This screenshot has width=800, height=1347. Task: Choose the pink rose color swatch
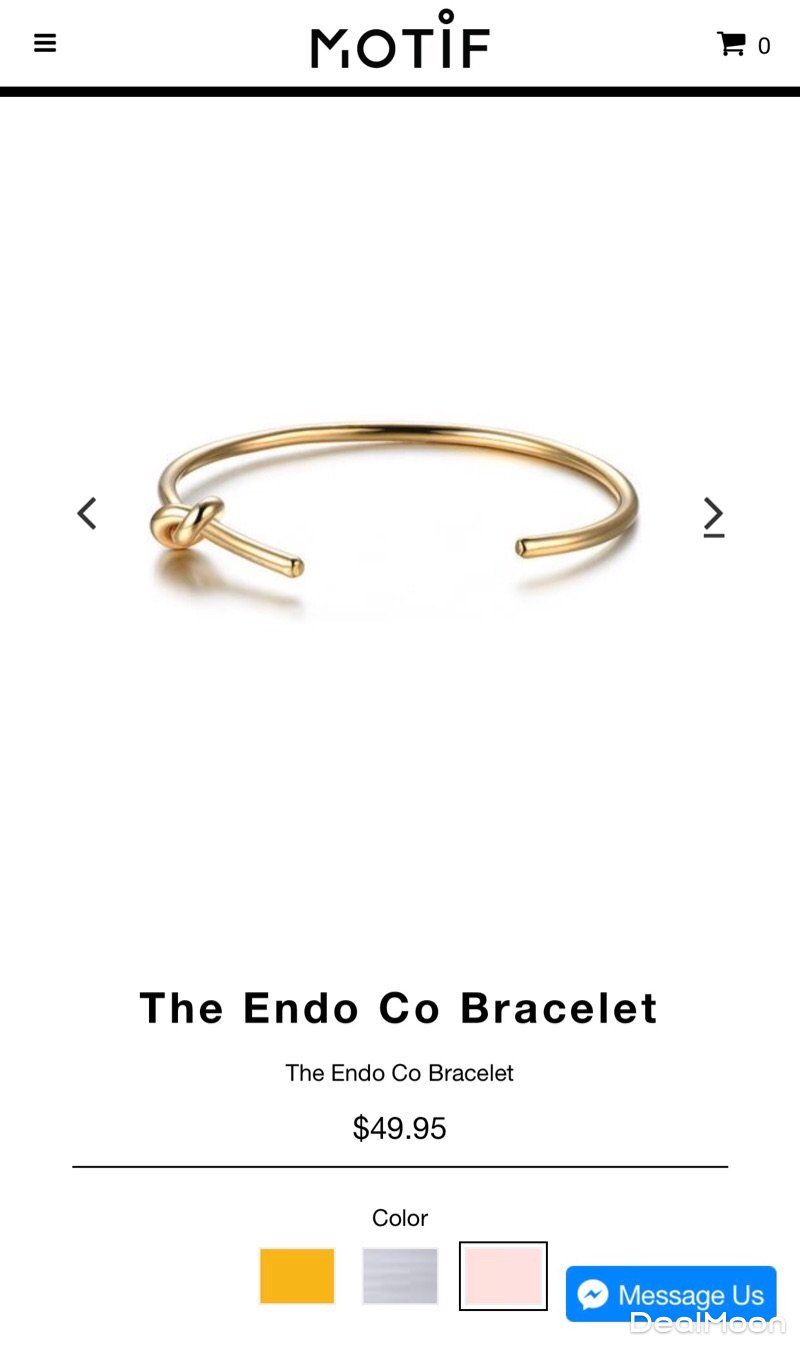pyautogui.click(x=503, y=1276)
